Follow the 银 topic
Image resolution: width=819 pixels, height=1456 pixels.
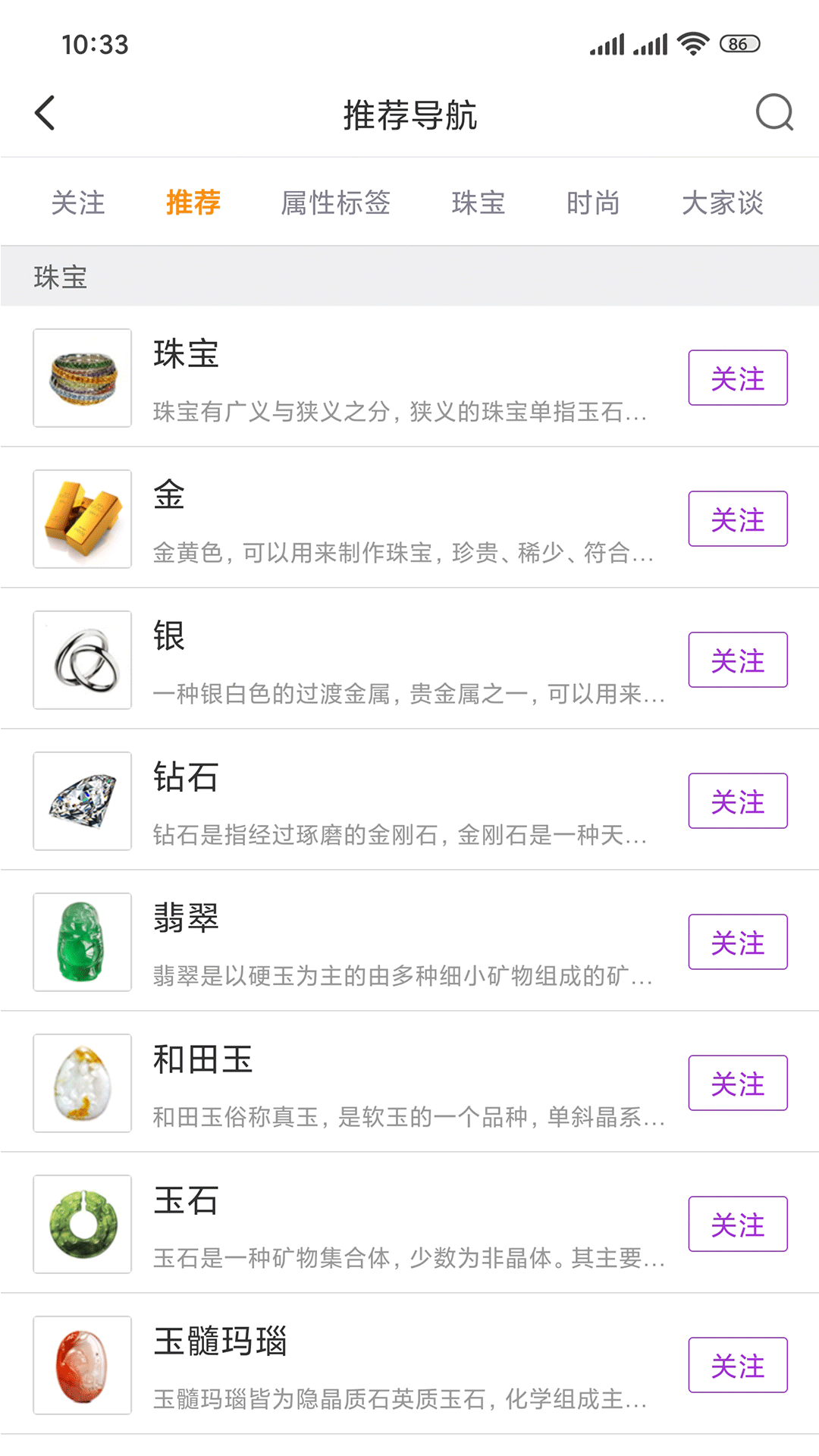(x=737, y=660)
